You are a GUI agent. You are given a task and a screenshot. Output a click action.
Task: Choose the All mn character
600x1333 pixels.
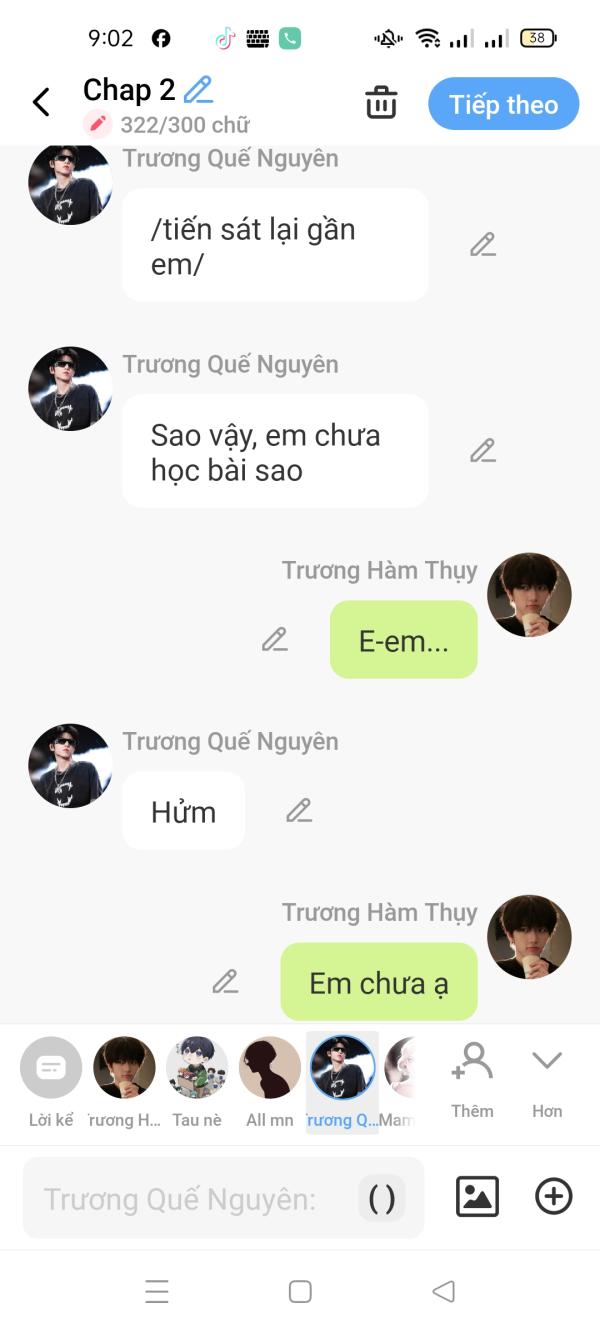click(x=270, y=1083)
